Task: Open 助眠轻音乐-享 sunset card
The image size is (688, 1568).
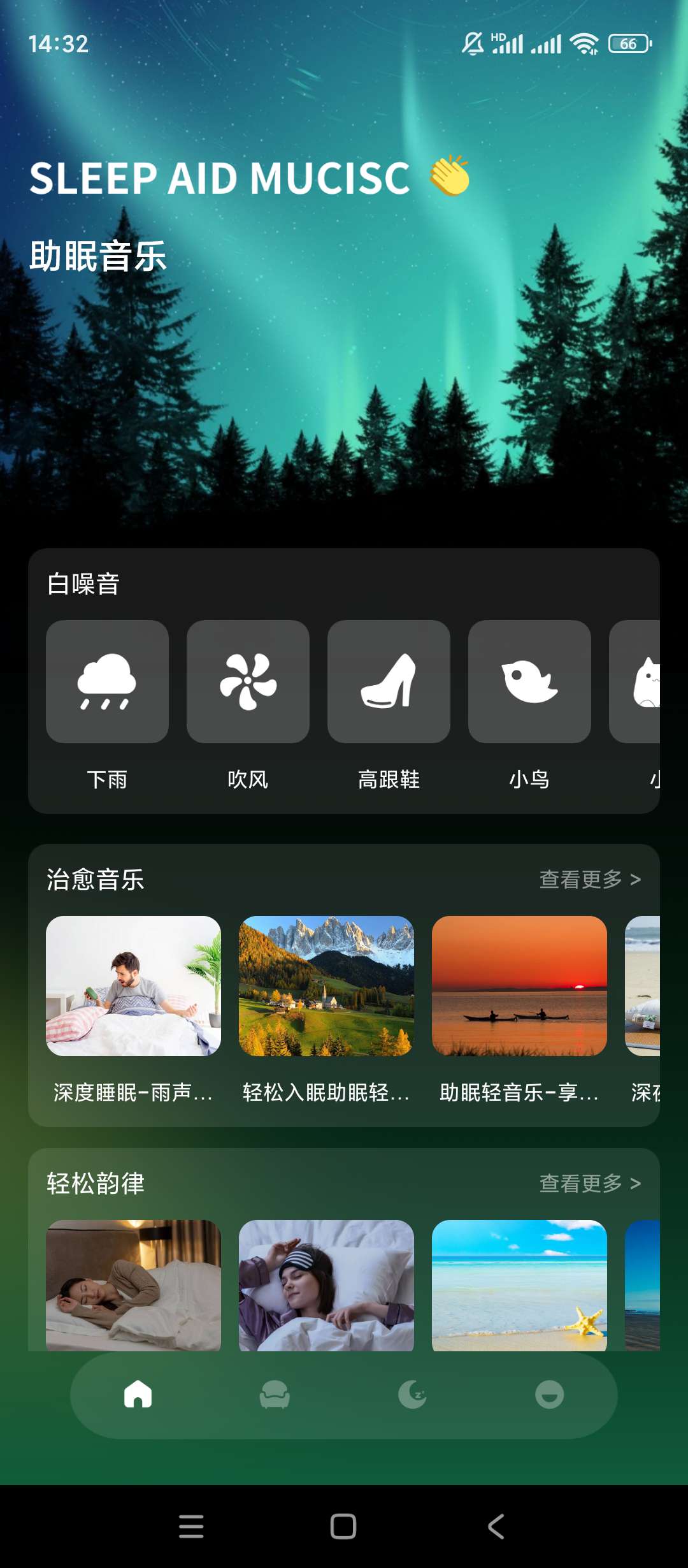Action: click(519, 986)
